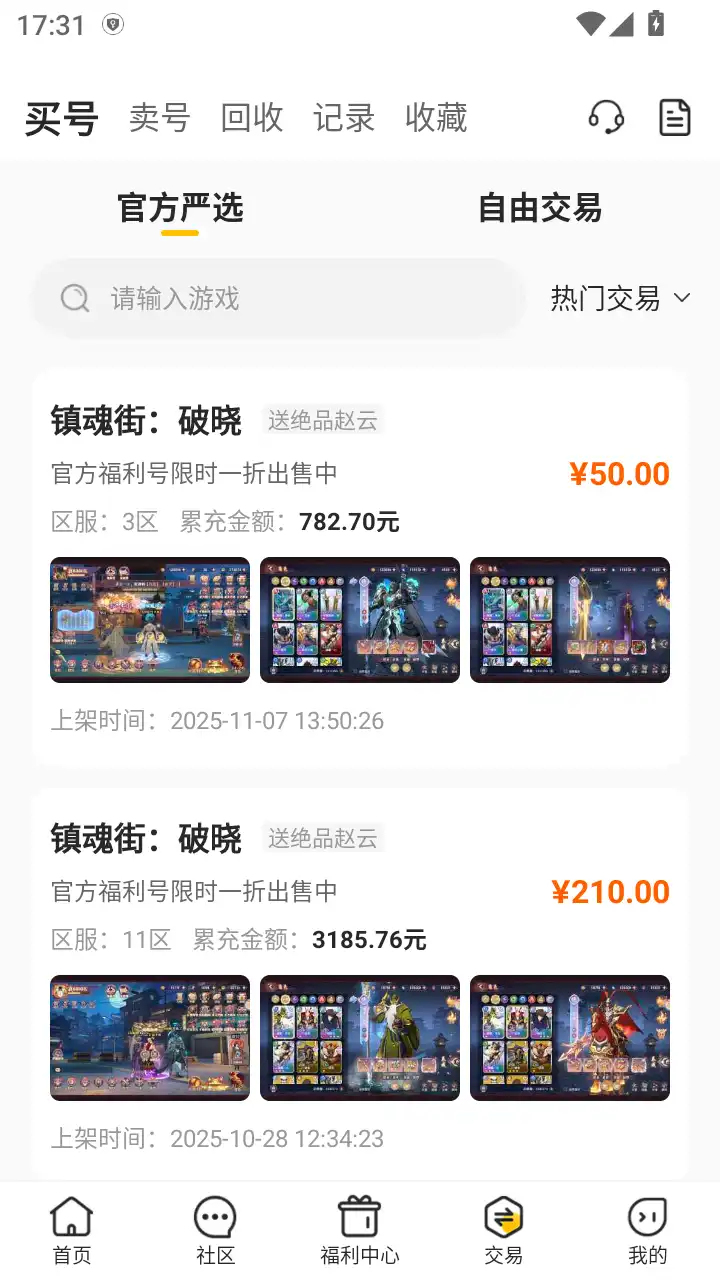Viewport: 720px width, 1280px height.
Task: Select the 官方严选 tab
Action: coord(180,209)
